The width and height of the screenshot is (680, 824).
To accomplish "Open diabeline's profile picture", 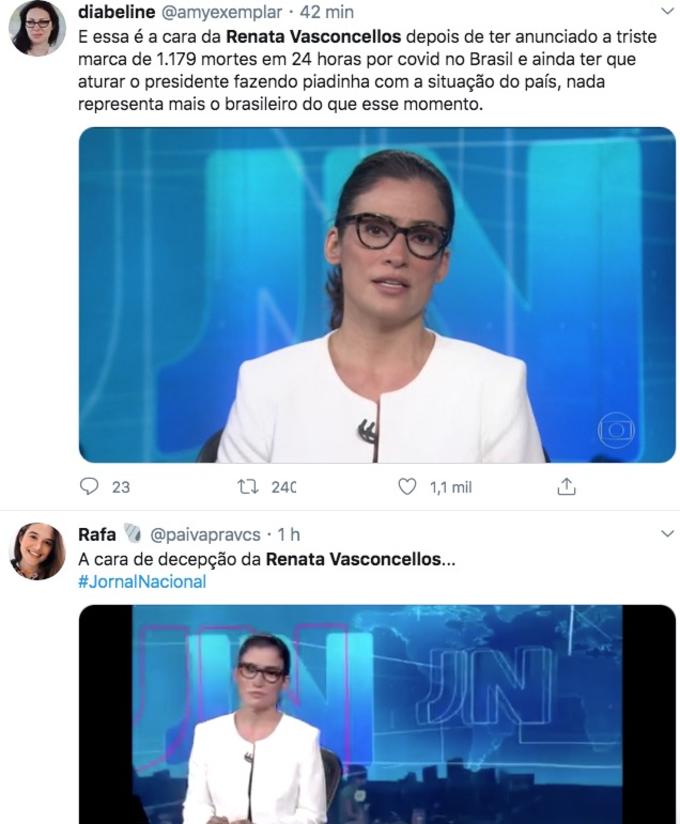I will click(x=37, y=28).
